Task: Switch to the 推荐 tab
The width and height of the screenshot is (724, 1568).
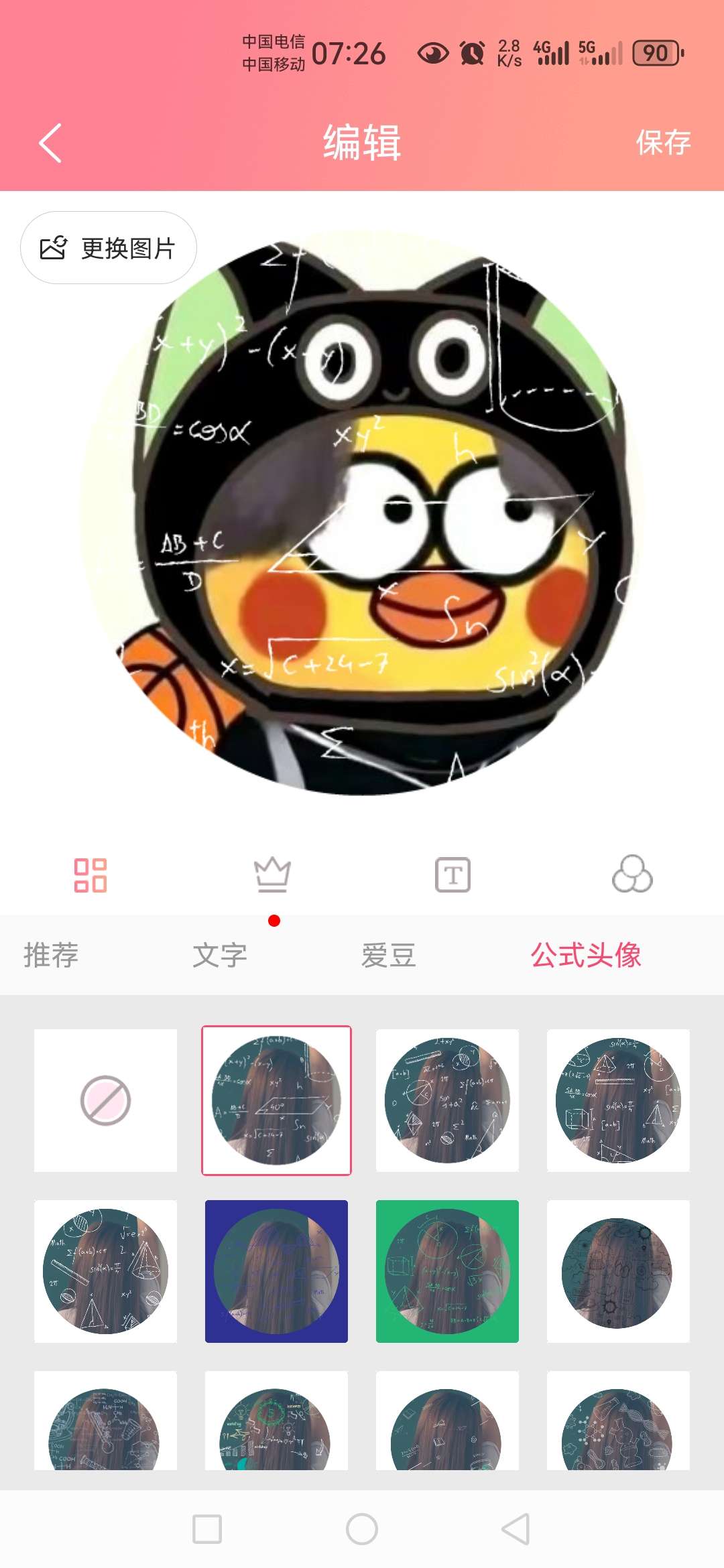Action: coord(51,955)
